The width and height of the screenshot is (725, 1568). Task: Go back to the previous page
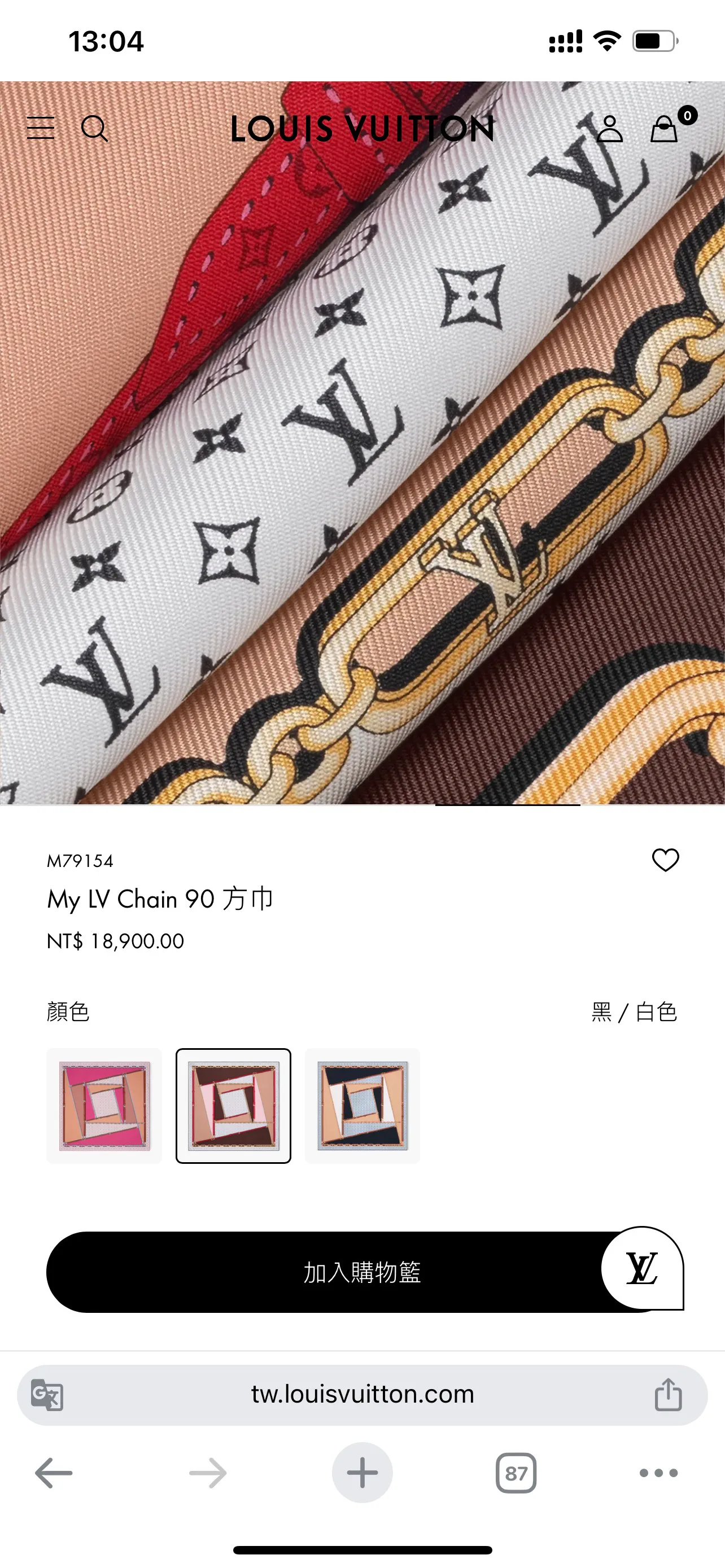point(54,1473)
